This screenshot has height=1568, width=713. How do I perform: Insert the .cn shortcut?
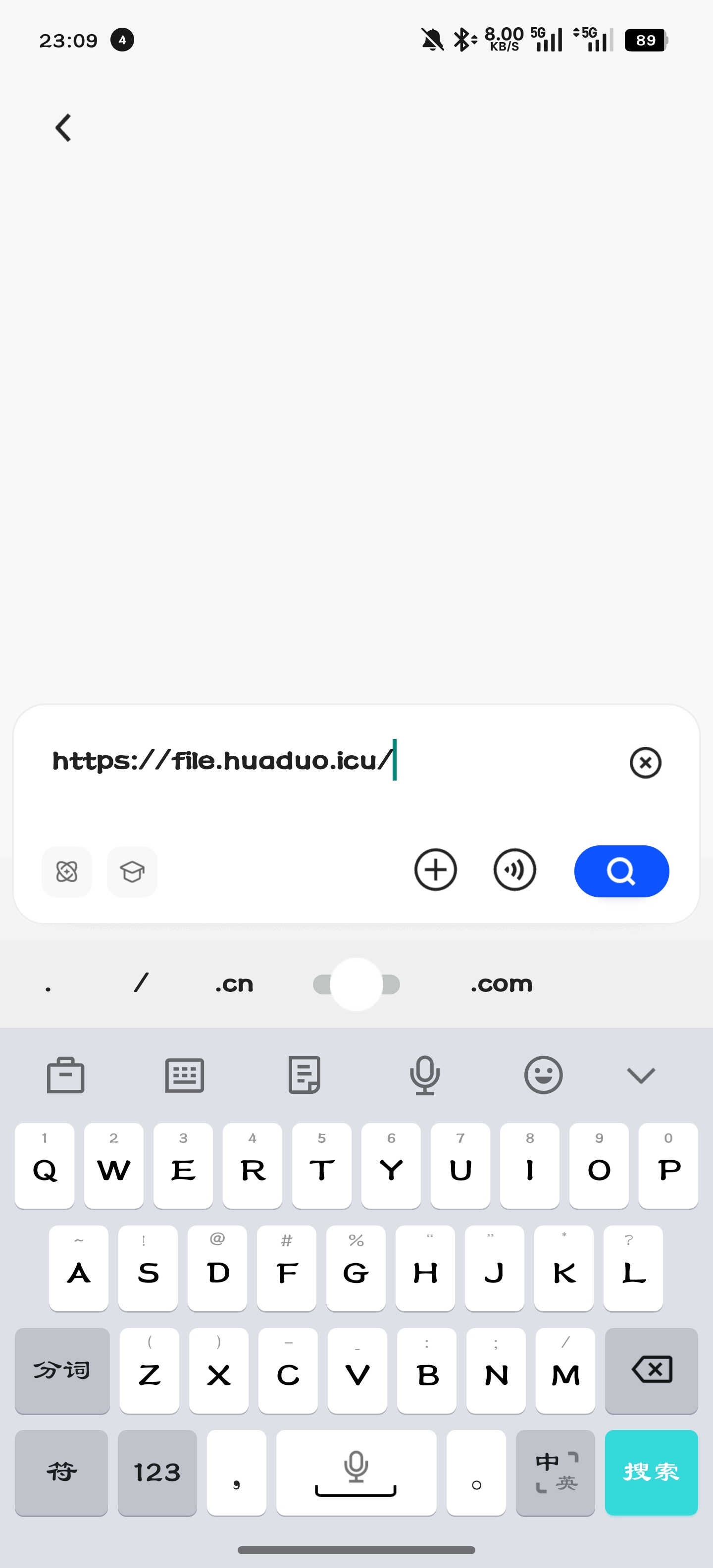click(x=234, y=983)
